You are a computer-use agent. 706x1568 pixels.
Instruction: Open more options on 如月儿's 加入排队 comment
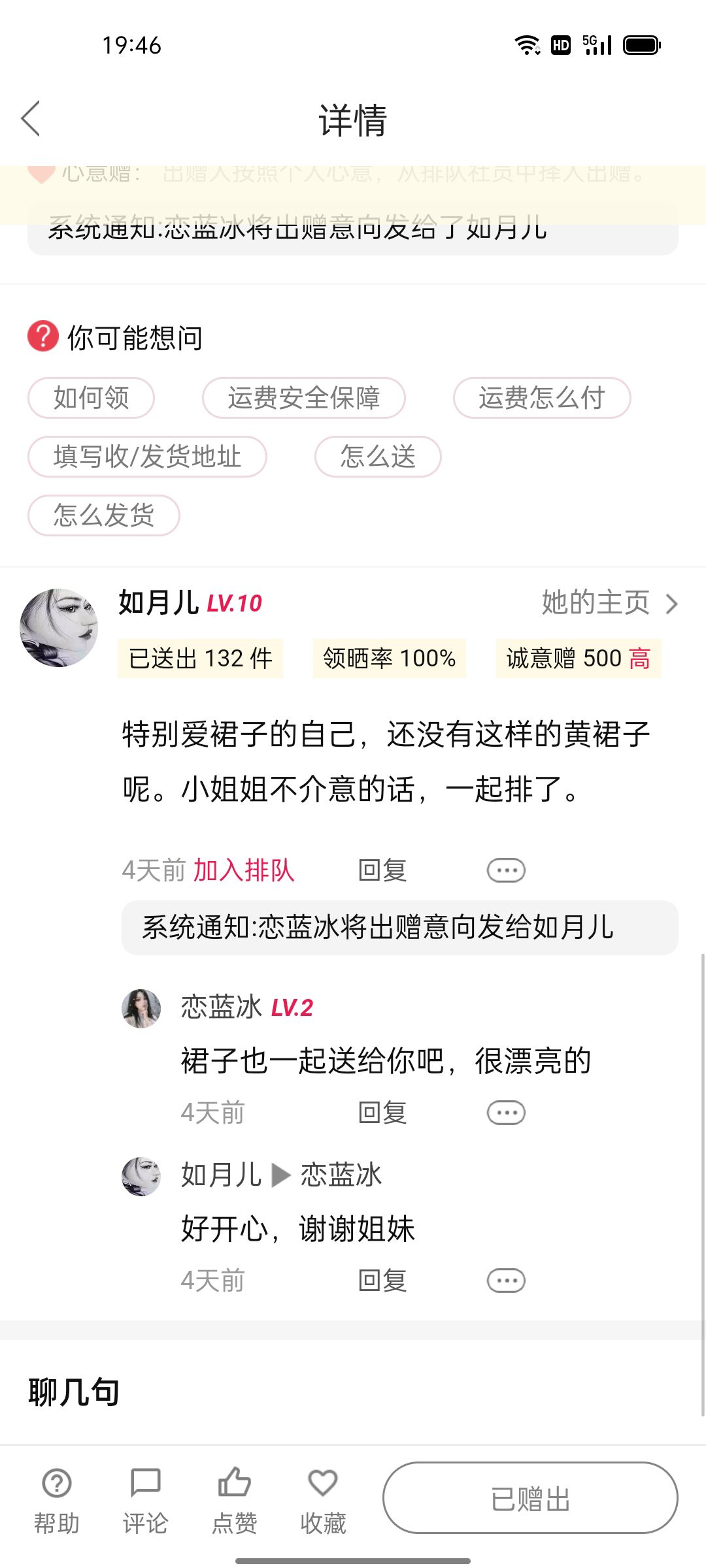(x=506, y=870)
